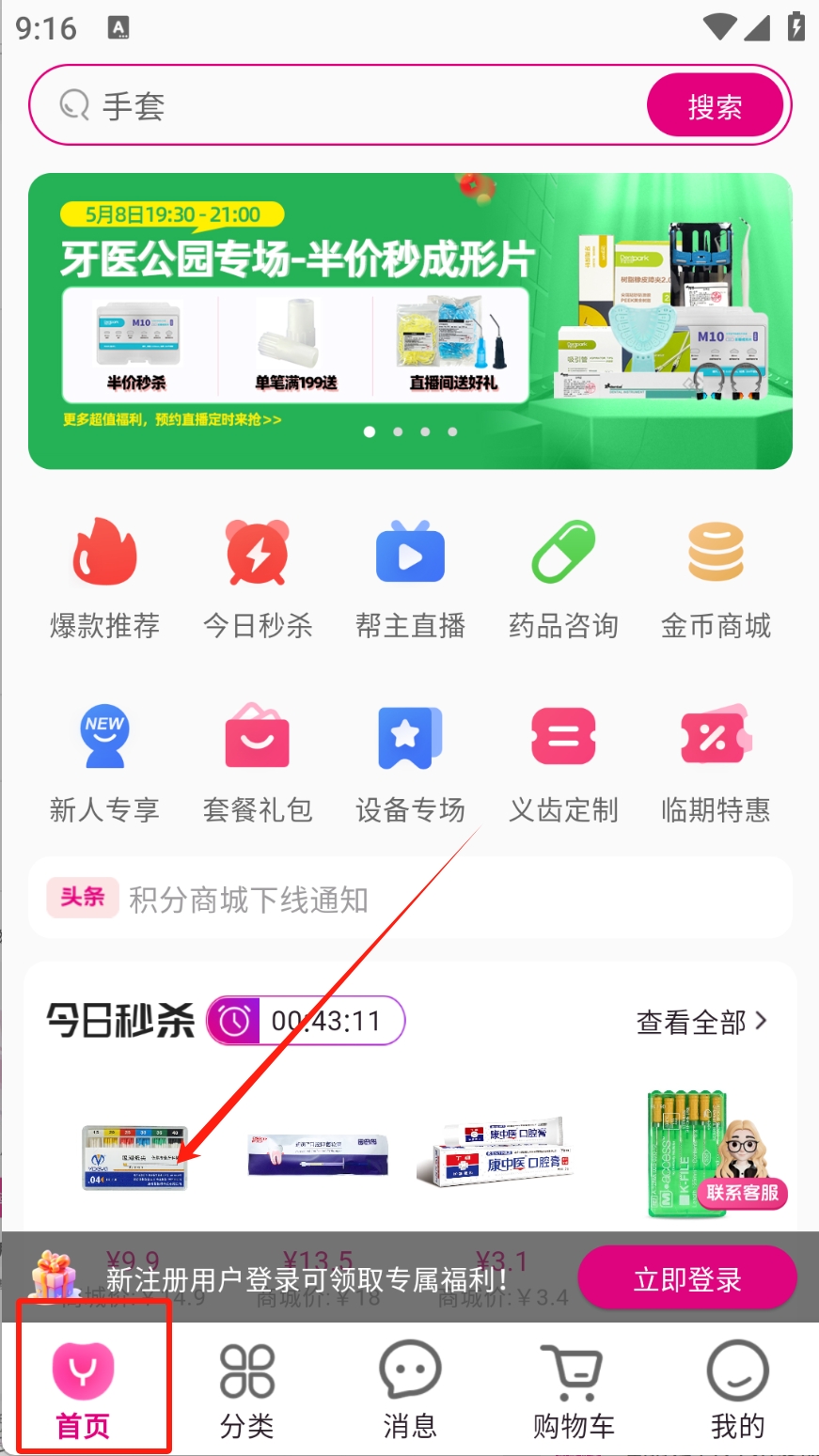819x1456 pixels.
Task: Tap 立即登录 to log in
Action: (x=686, y=1279)
